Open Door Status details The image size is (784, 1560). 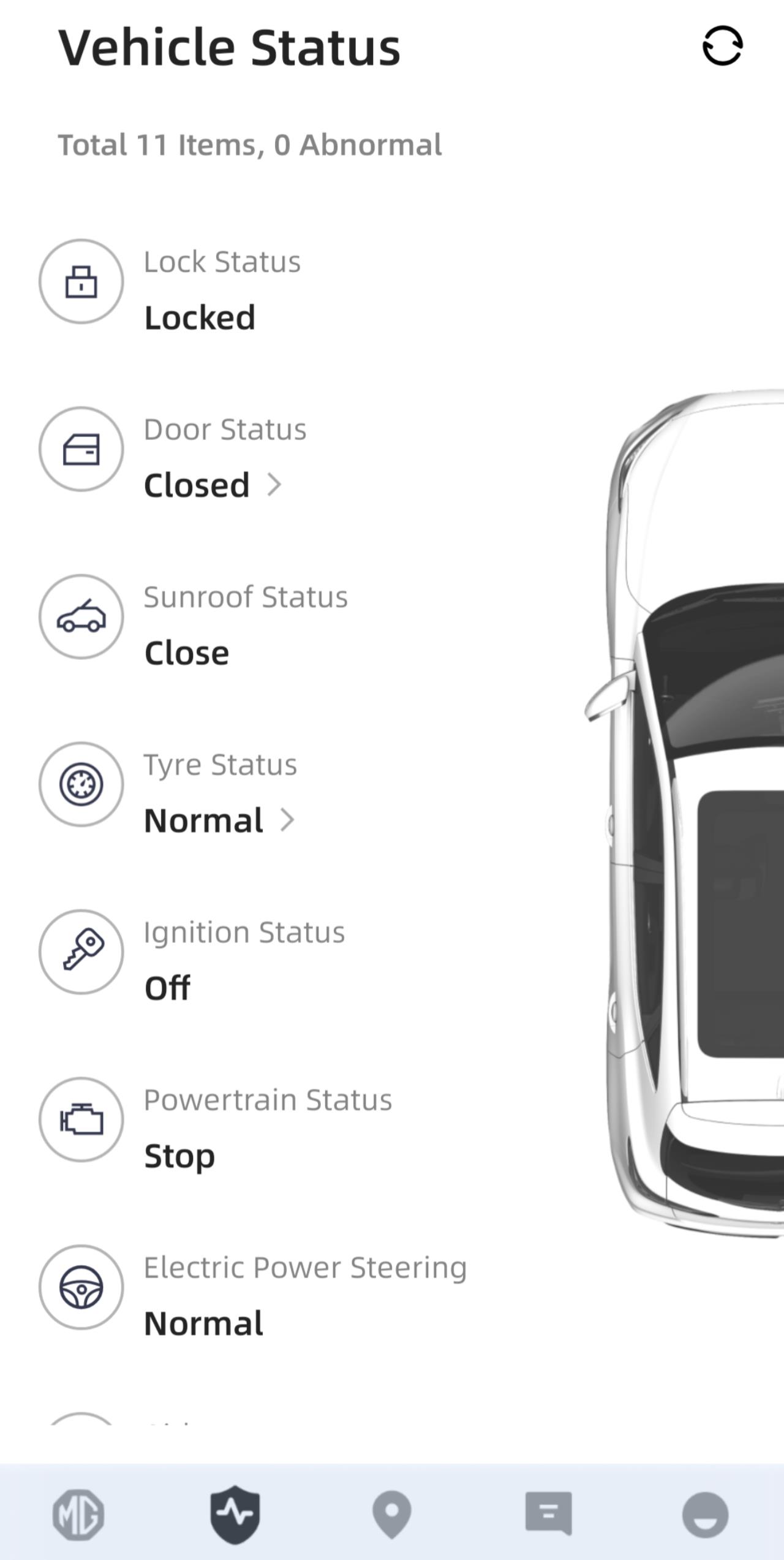coord(213,485)
